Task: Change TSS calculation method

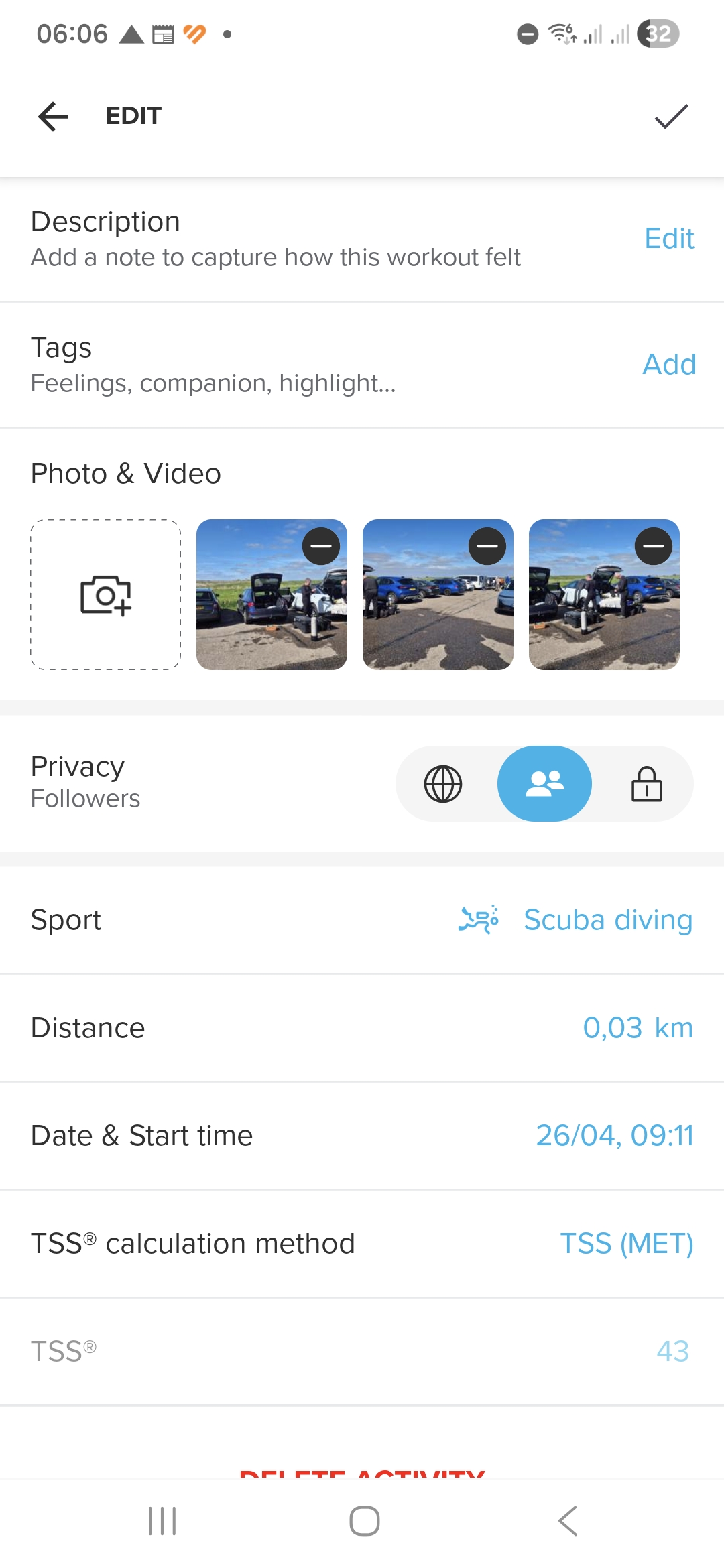Action: click(x=626, y=1243)
